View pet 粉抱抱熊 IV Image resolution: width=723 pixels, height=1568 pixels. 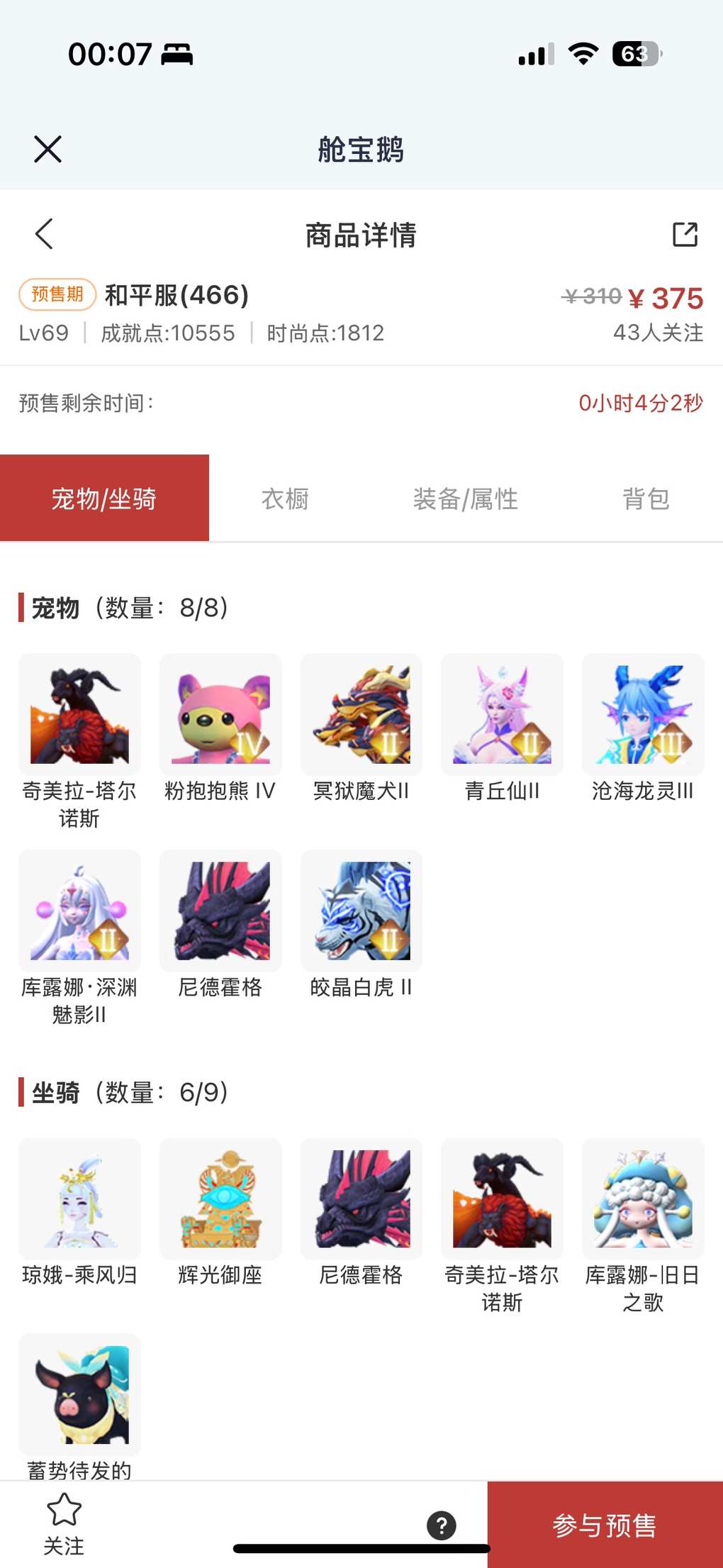[220, 715]
